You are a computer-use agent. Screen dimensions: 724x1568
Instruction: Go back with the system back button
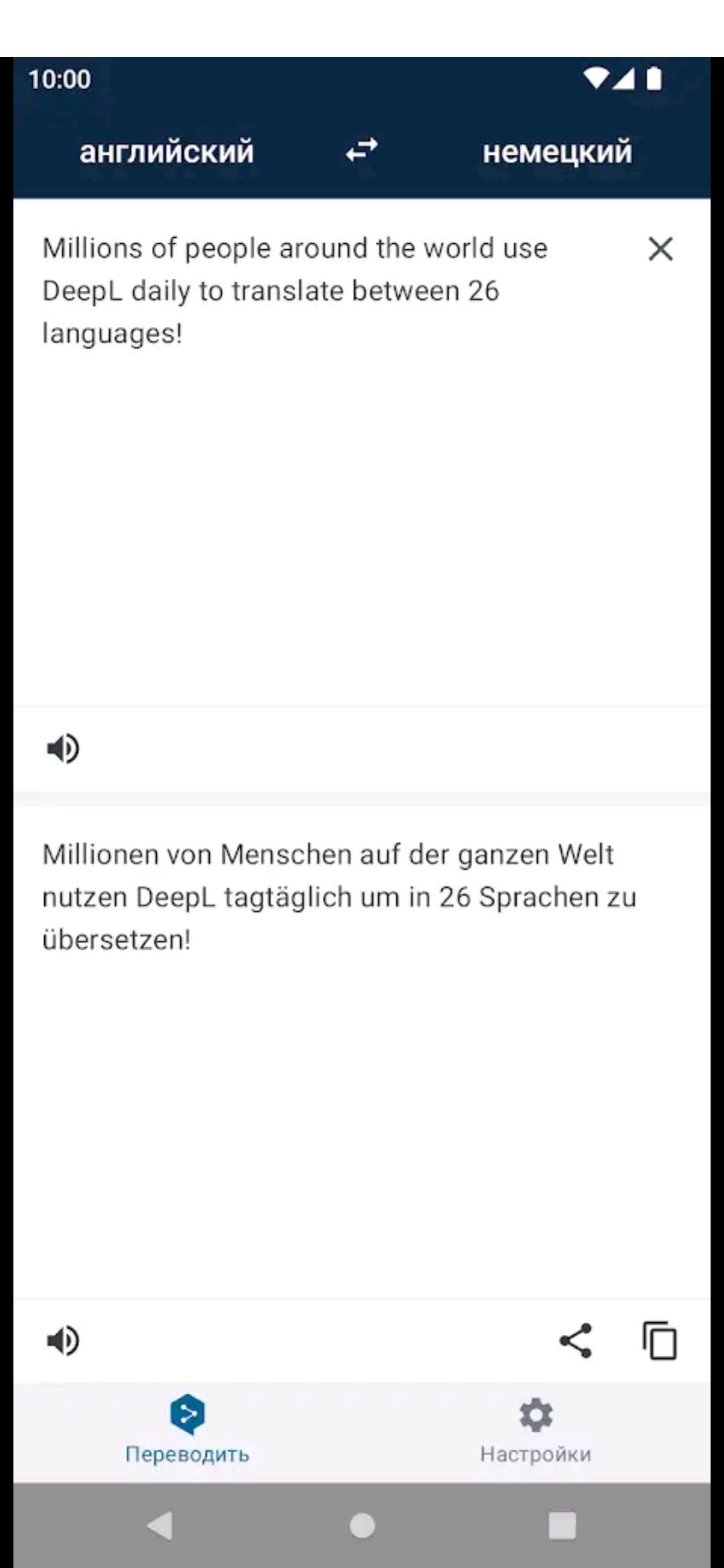[x=160, y=1526]
